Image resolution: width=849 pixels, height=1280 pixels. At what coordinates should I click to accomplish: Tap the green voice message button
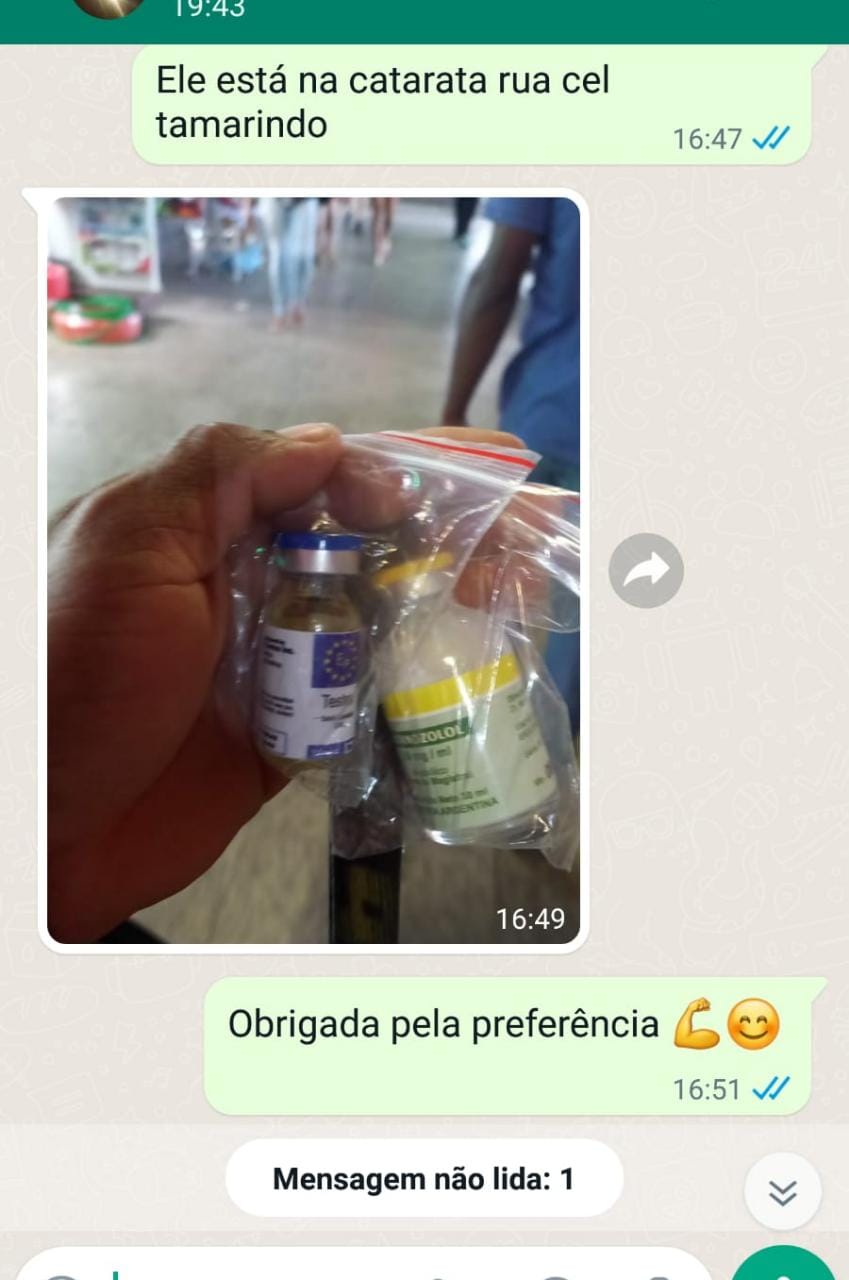pyautogui.click(x=785, y=1266)
